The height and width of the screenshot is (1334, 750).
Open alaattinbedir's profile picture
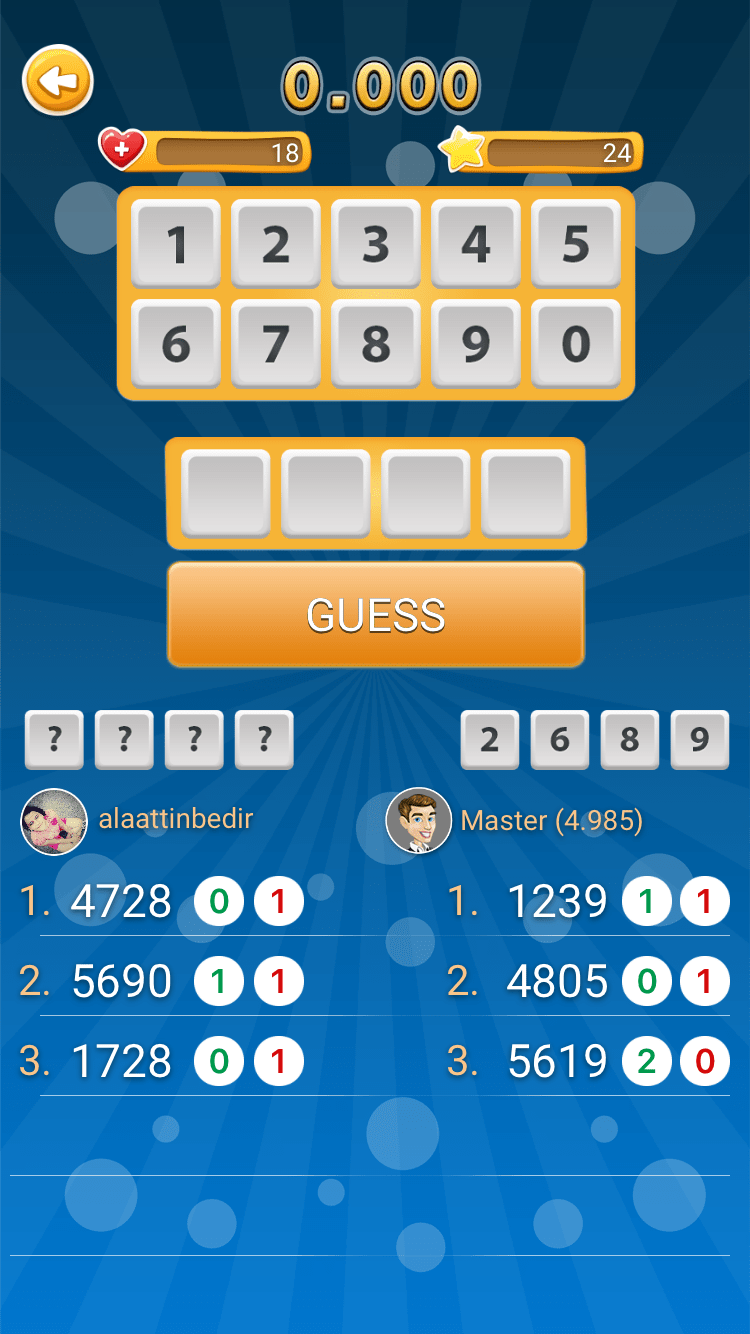[x=54, y=821]
